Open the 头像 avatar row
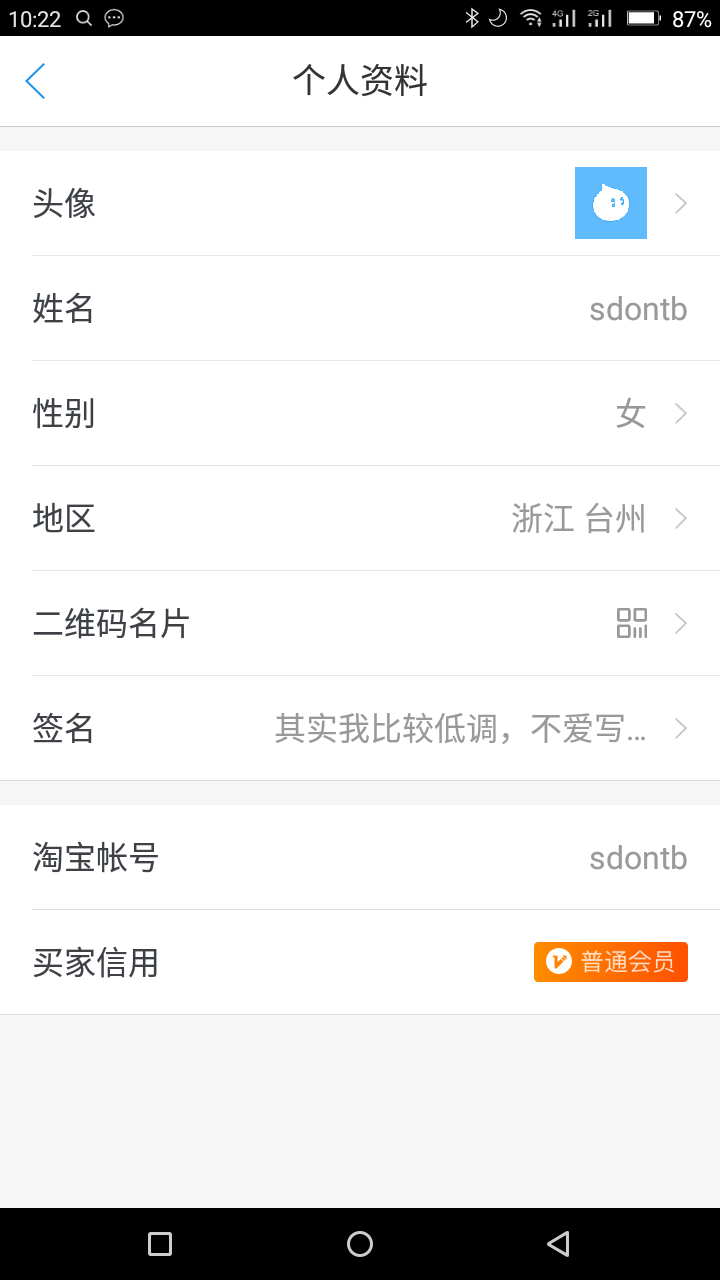Viewport: 720px width, 1280px height. click(x=360, y=203)
